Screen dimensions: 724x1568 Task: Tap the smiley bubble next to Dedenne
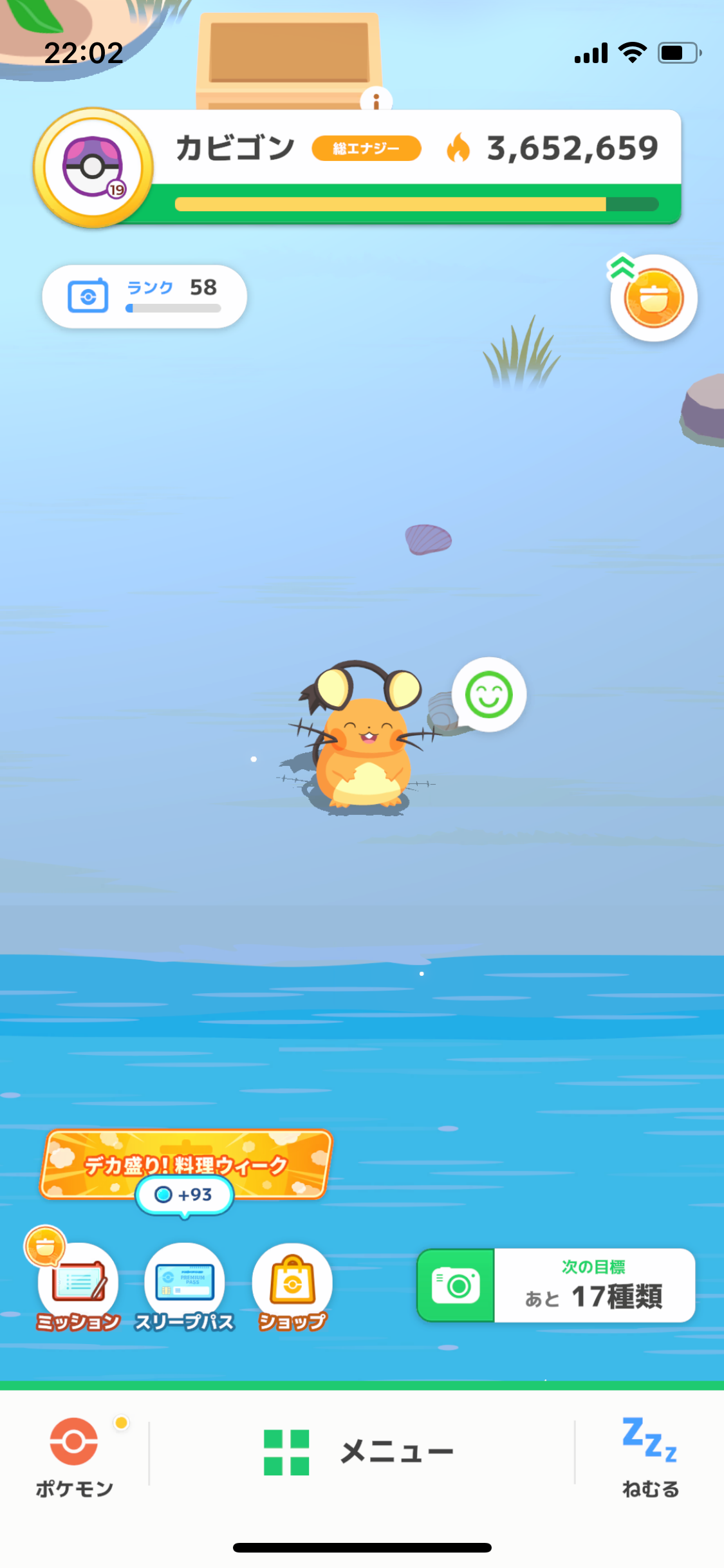click(x=489, y=695)
